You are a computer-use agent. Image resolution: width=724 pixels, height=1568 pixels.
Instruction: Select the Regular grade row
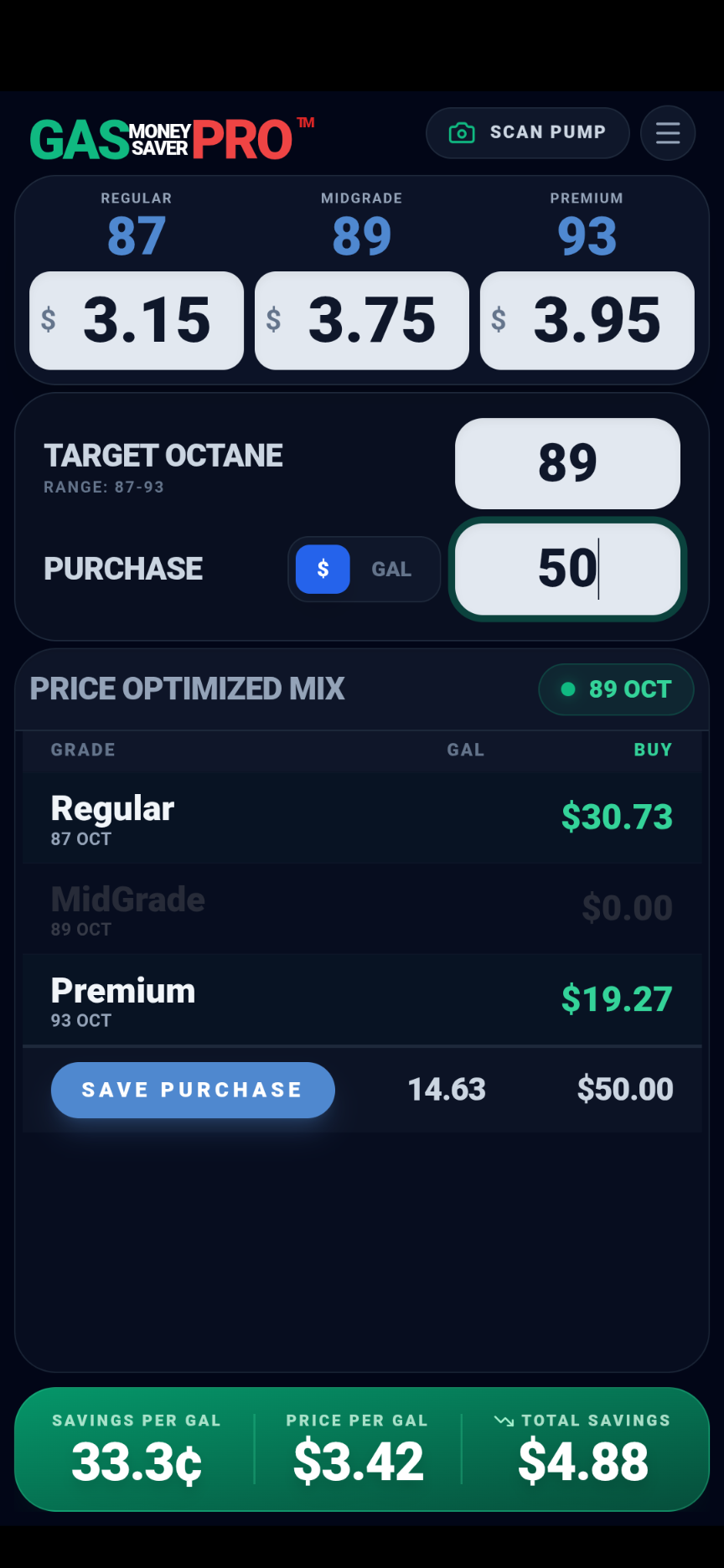[362, 817]
